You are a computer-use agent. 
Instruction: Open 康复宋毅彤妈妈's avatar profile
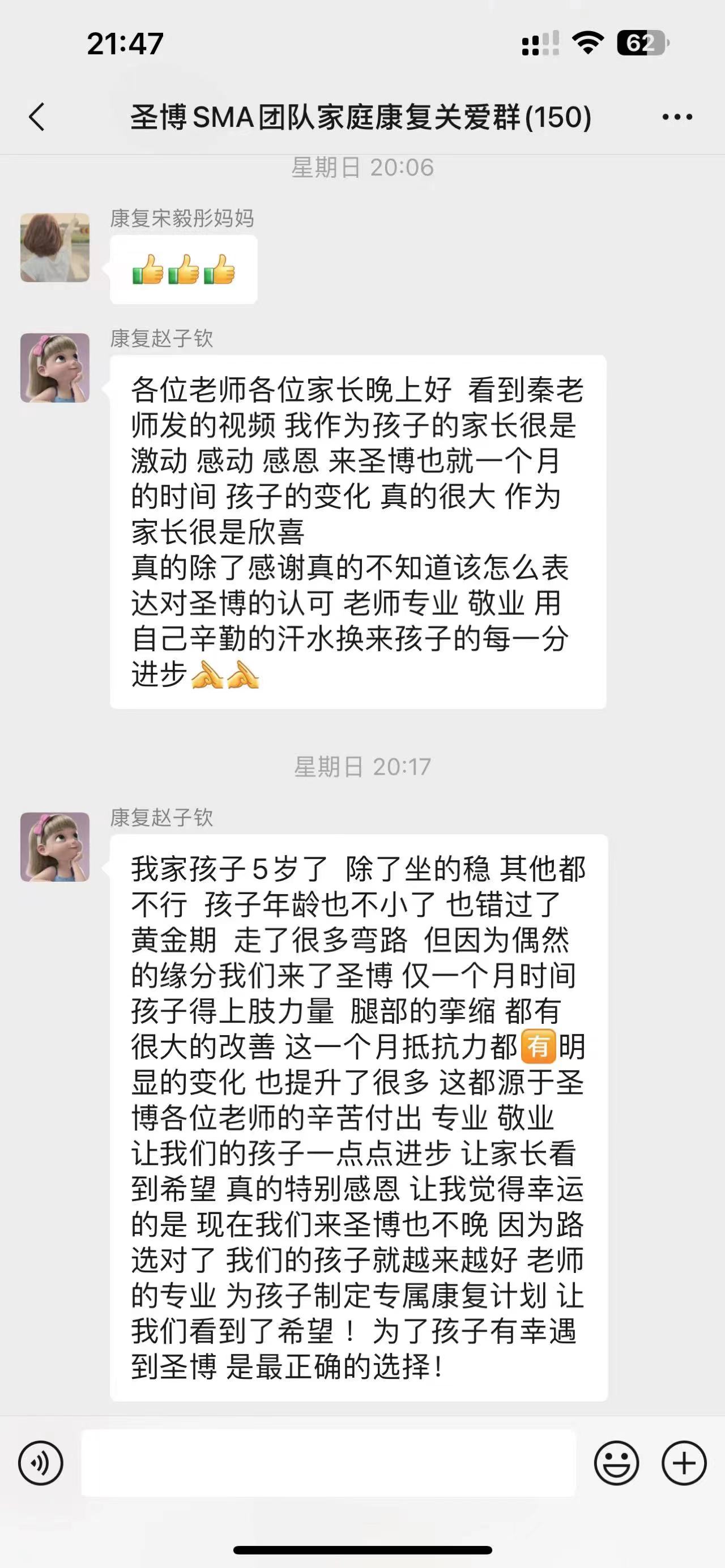pos(55,247)
